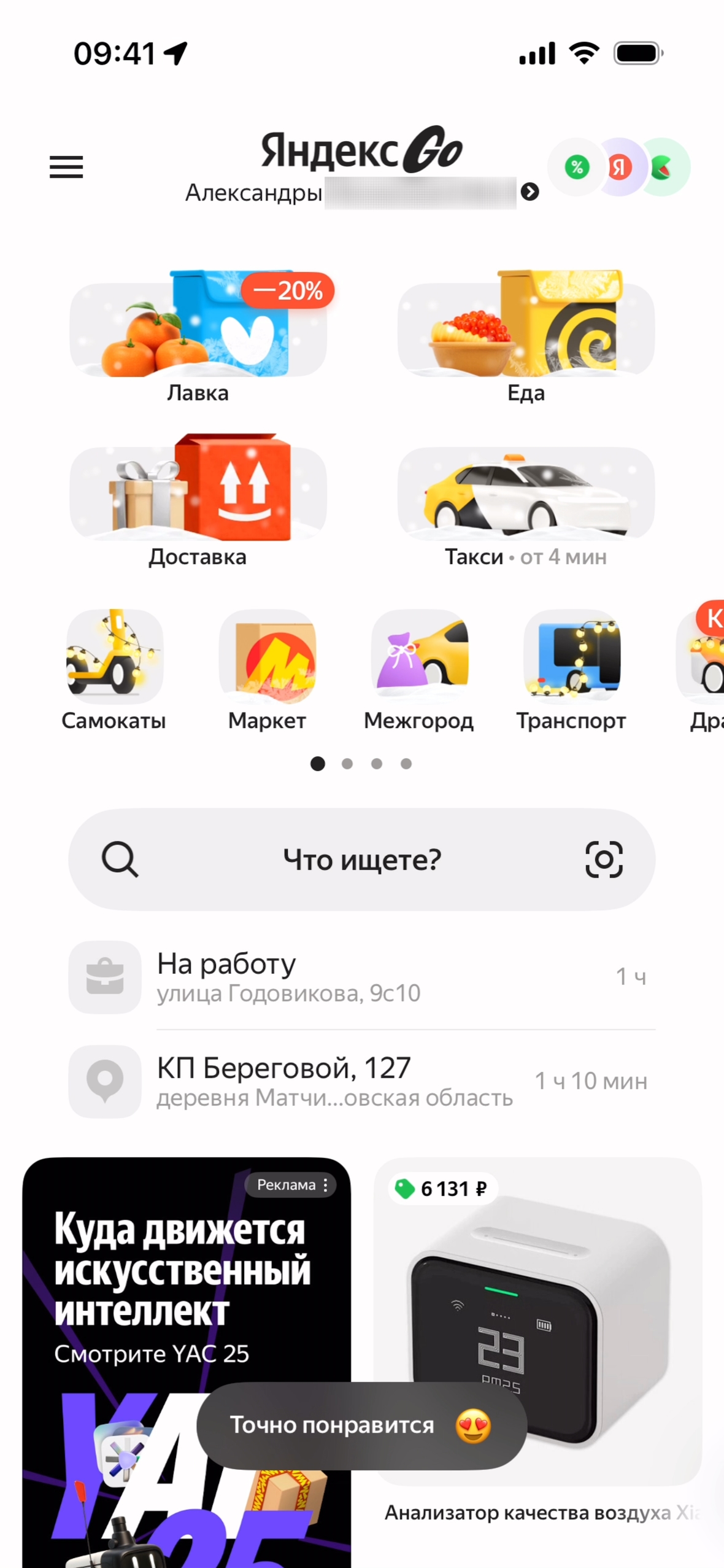Open Самокаты scooter rental
724x1568 pixels.
114,669
